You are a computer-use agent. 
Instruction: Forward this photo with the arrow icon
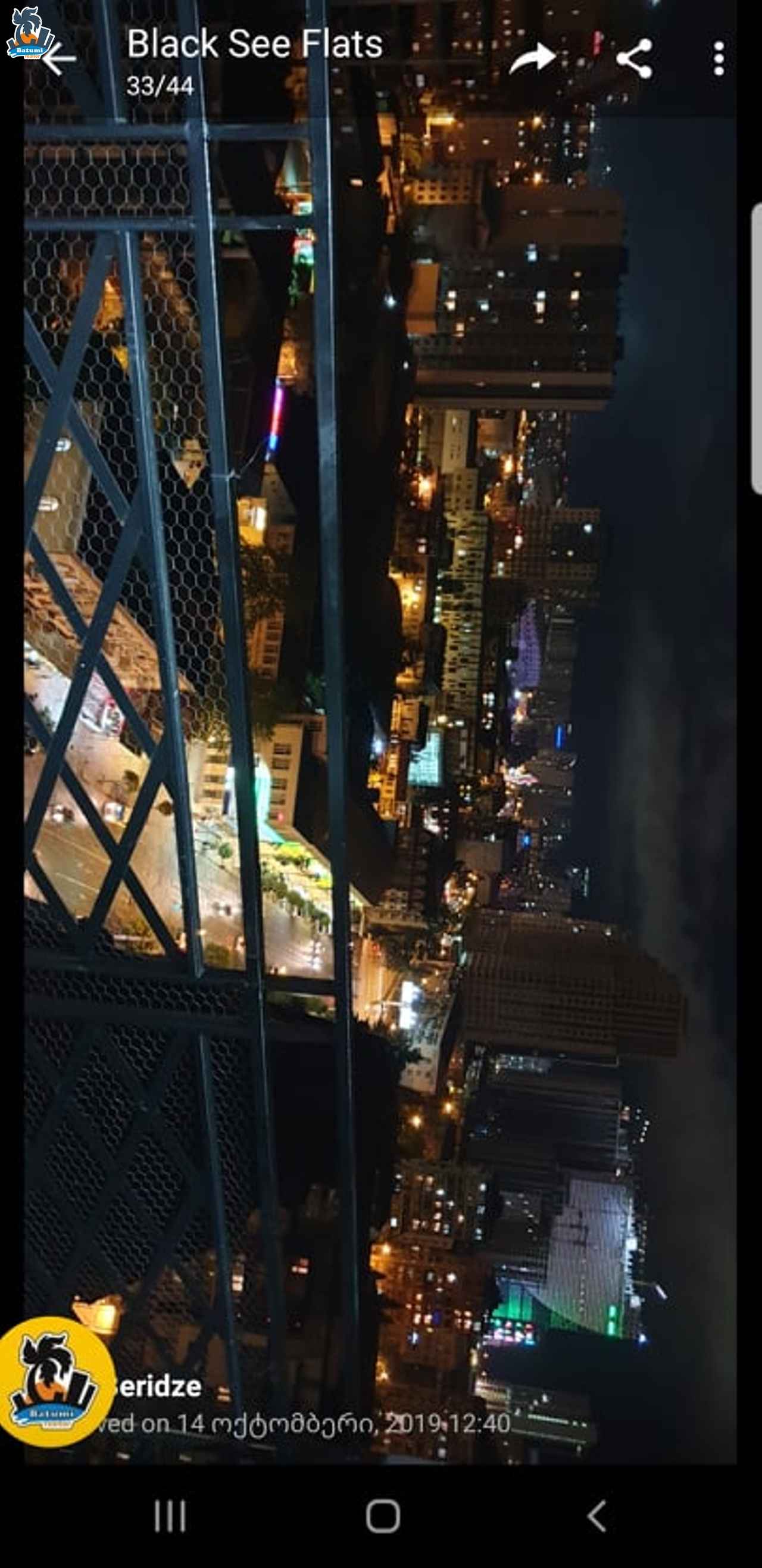point(532,59)
